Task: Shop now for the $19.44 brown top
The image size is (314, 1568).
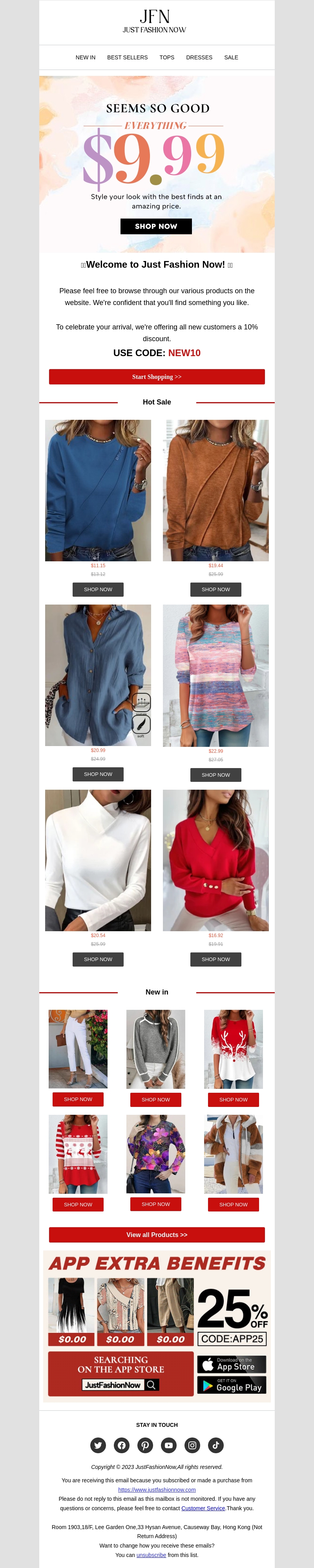Action: coord(215,589)
